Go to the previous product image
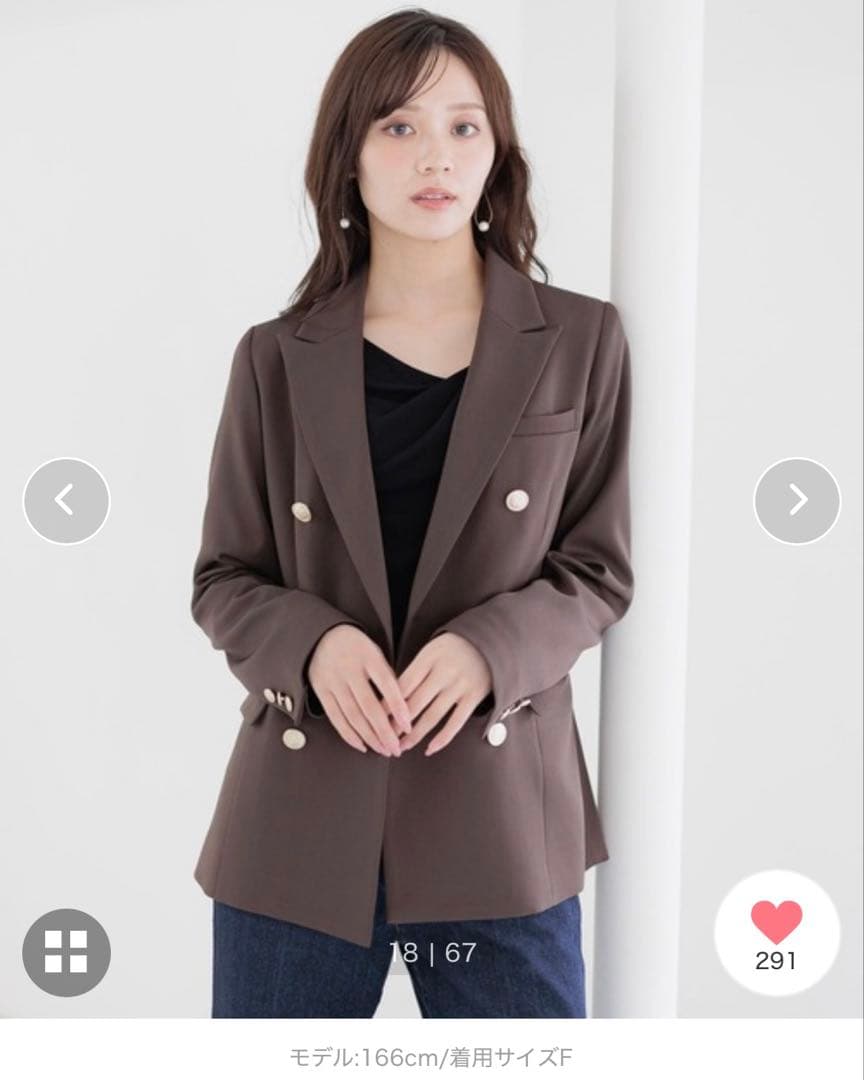The height and width of the screenshot is (1080, 864). point(66,501)
